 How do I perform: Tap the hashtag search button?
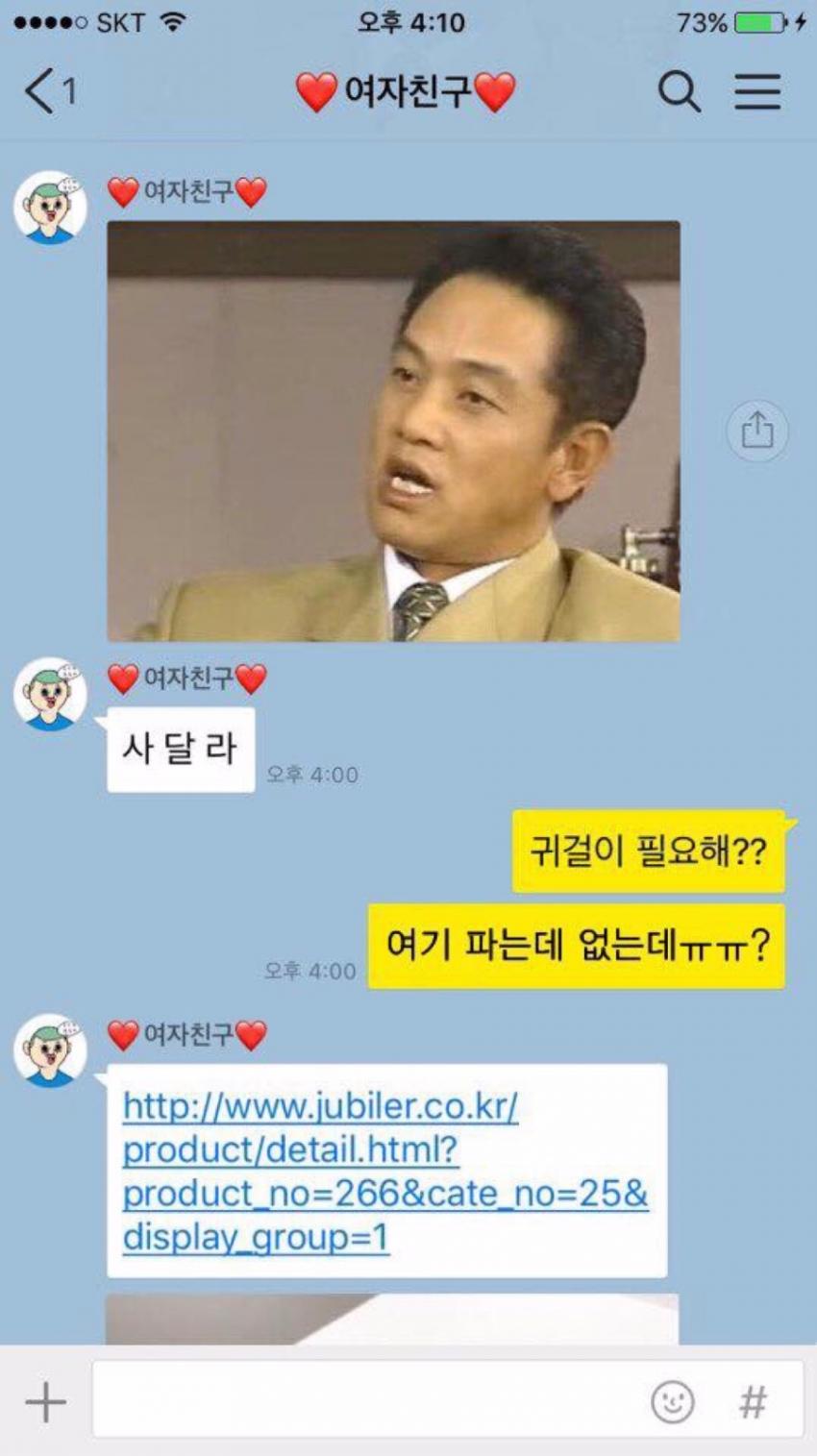pos(754,1401)
